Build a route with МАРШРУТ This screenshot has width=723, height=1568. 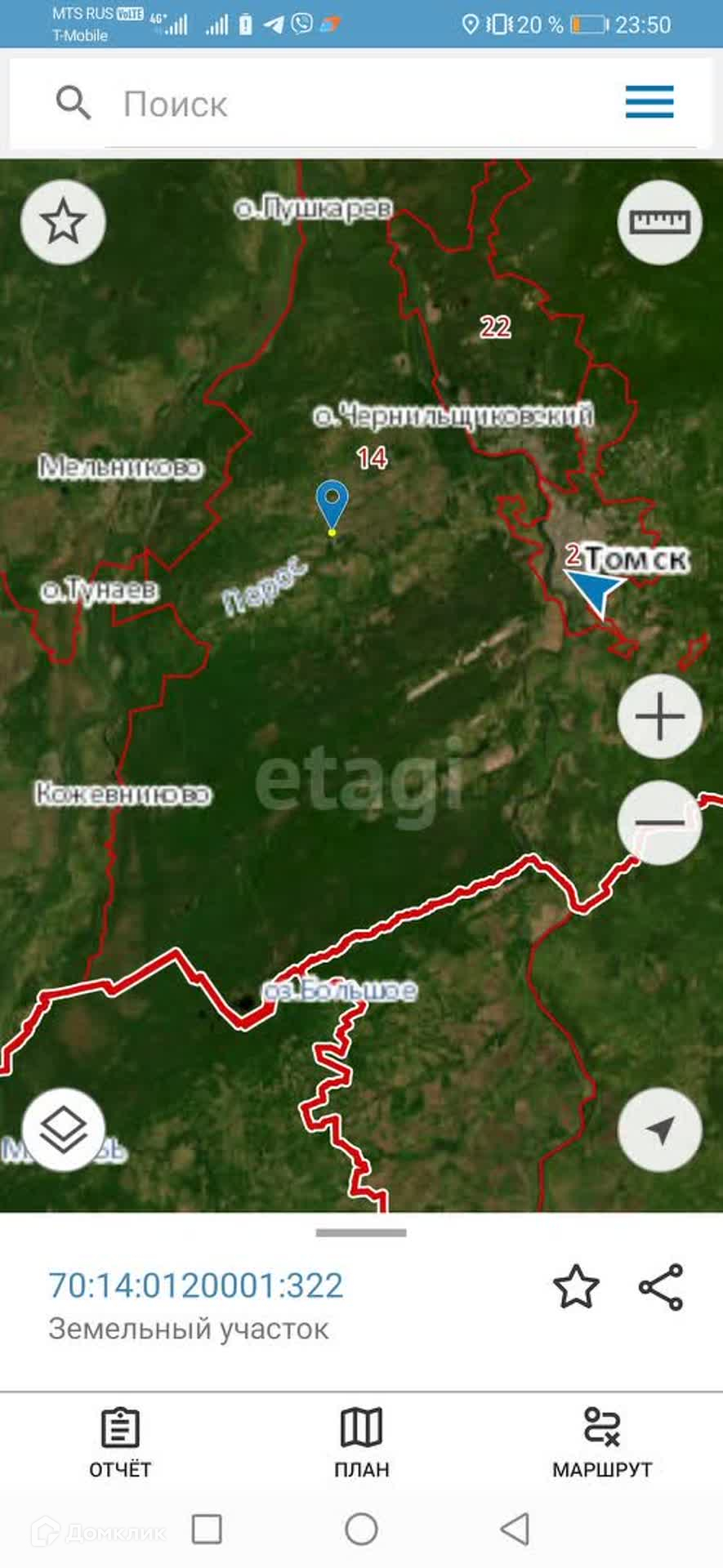tap(602, 1443)
